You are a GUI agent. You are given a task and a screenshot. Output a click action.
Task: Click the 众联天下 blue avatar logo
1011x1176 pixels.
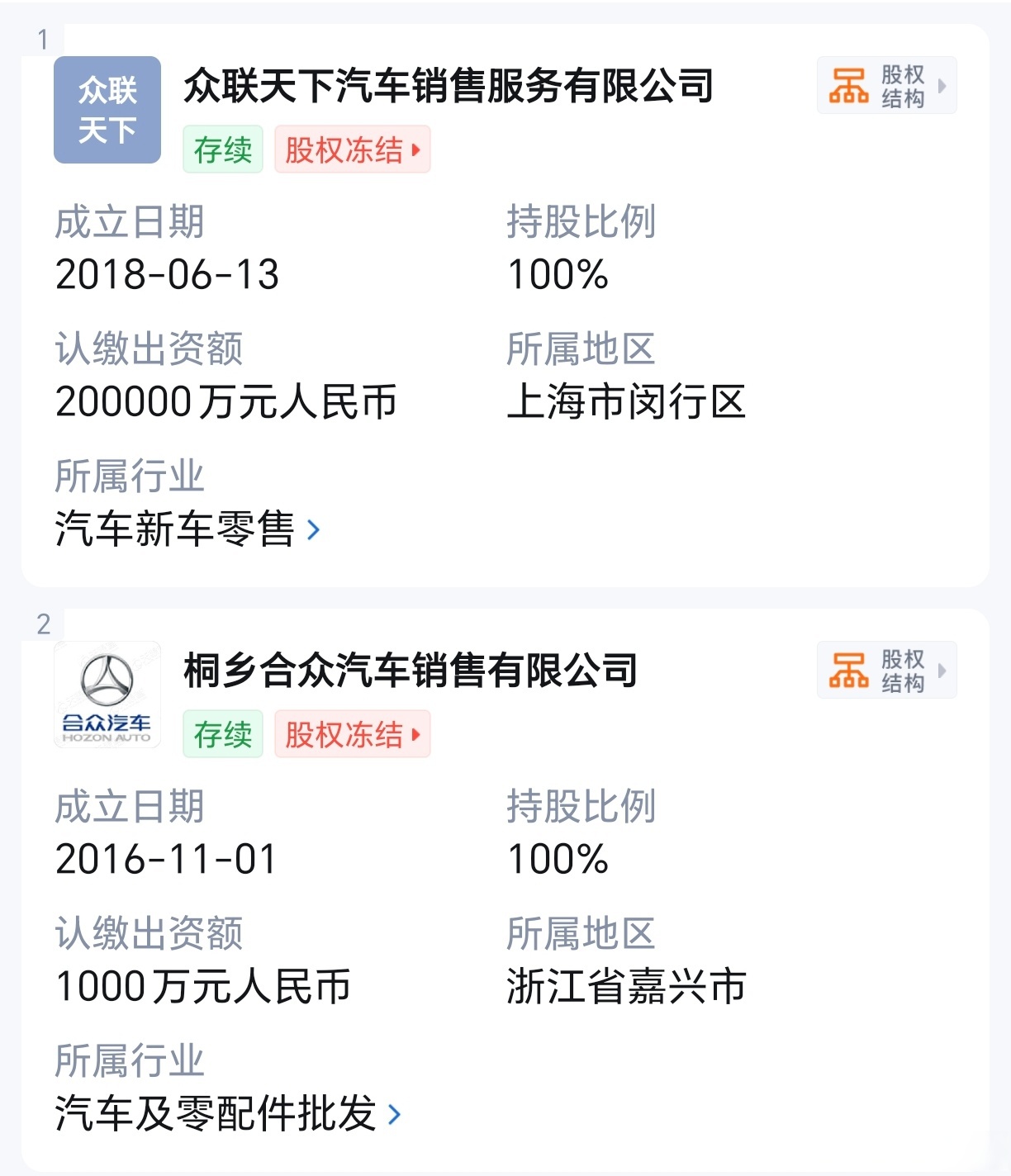point(107,107)
